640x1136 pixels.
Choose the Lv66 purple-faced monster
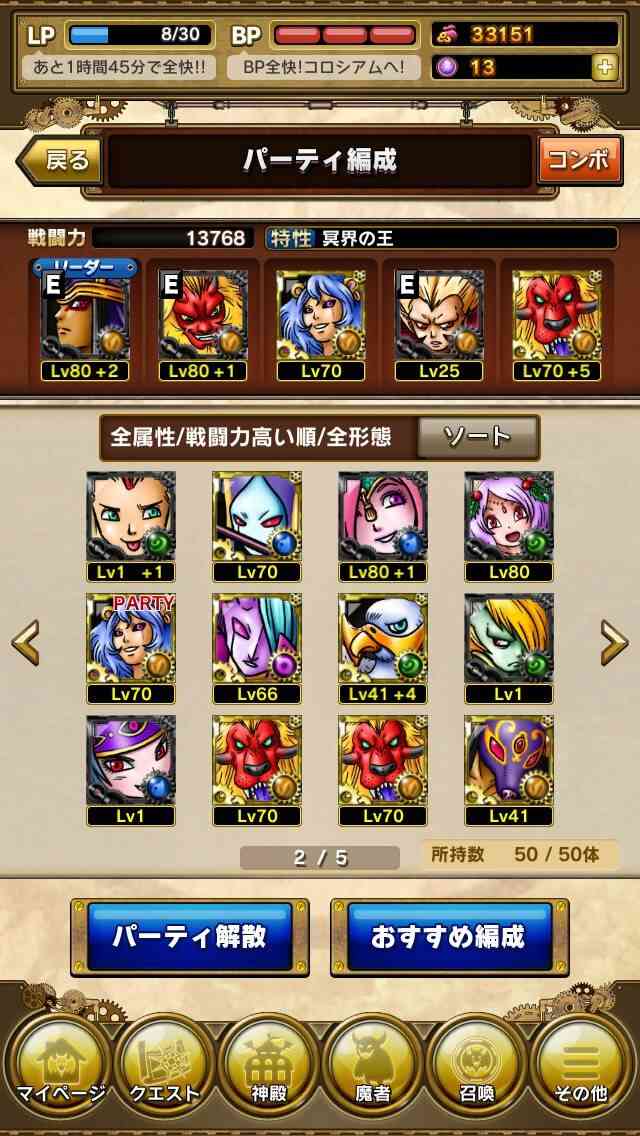(257, 648)
